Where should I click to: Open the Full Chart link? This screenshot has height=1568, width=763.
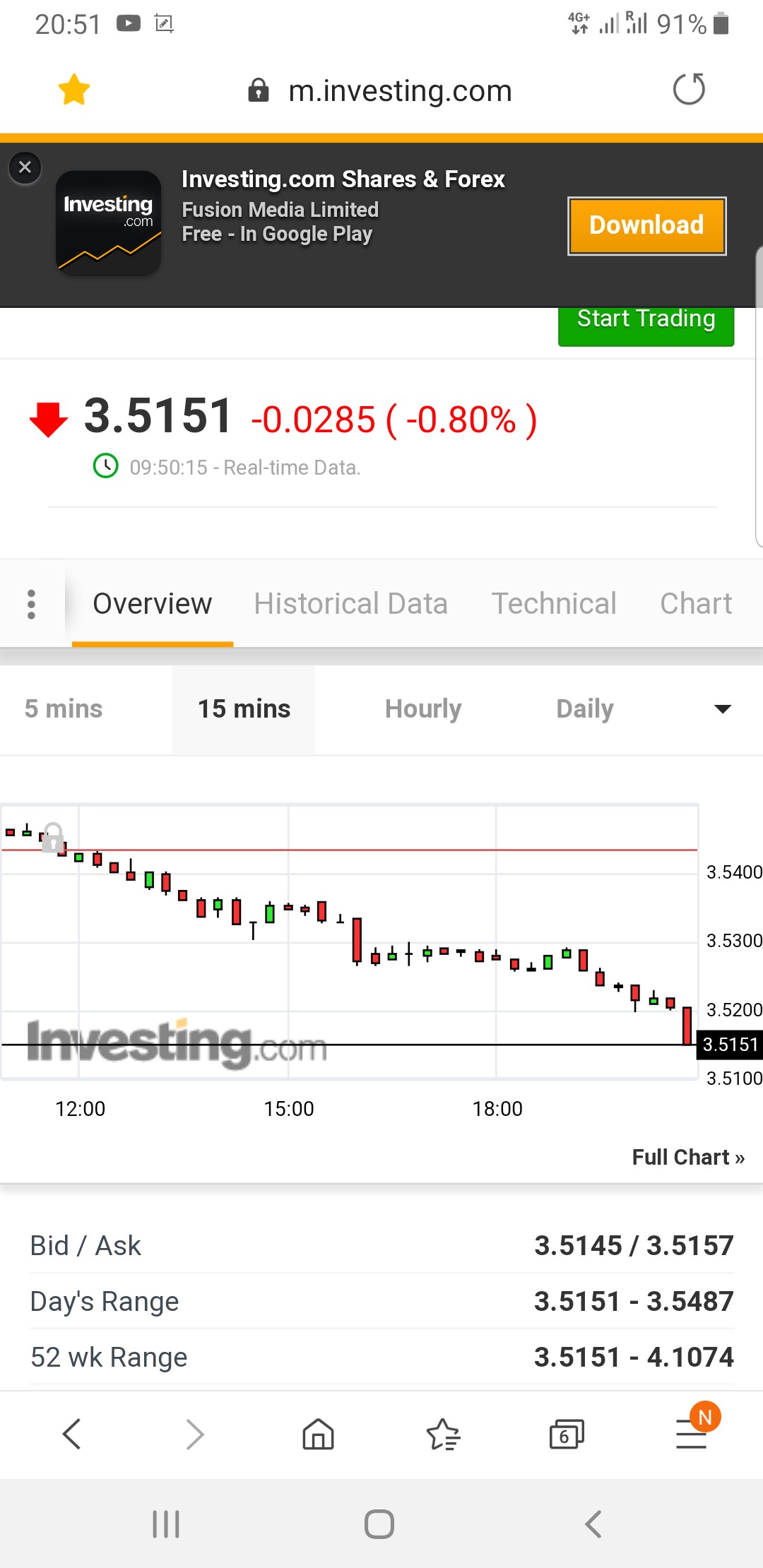coord(688,1157)
